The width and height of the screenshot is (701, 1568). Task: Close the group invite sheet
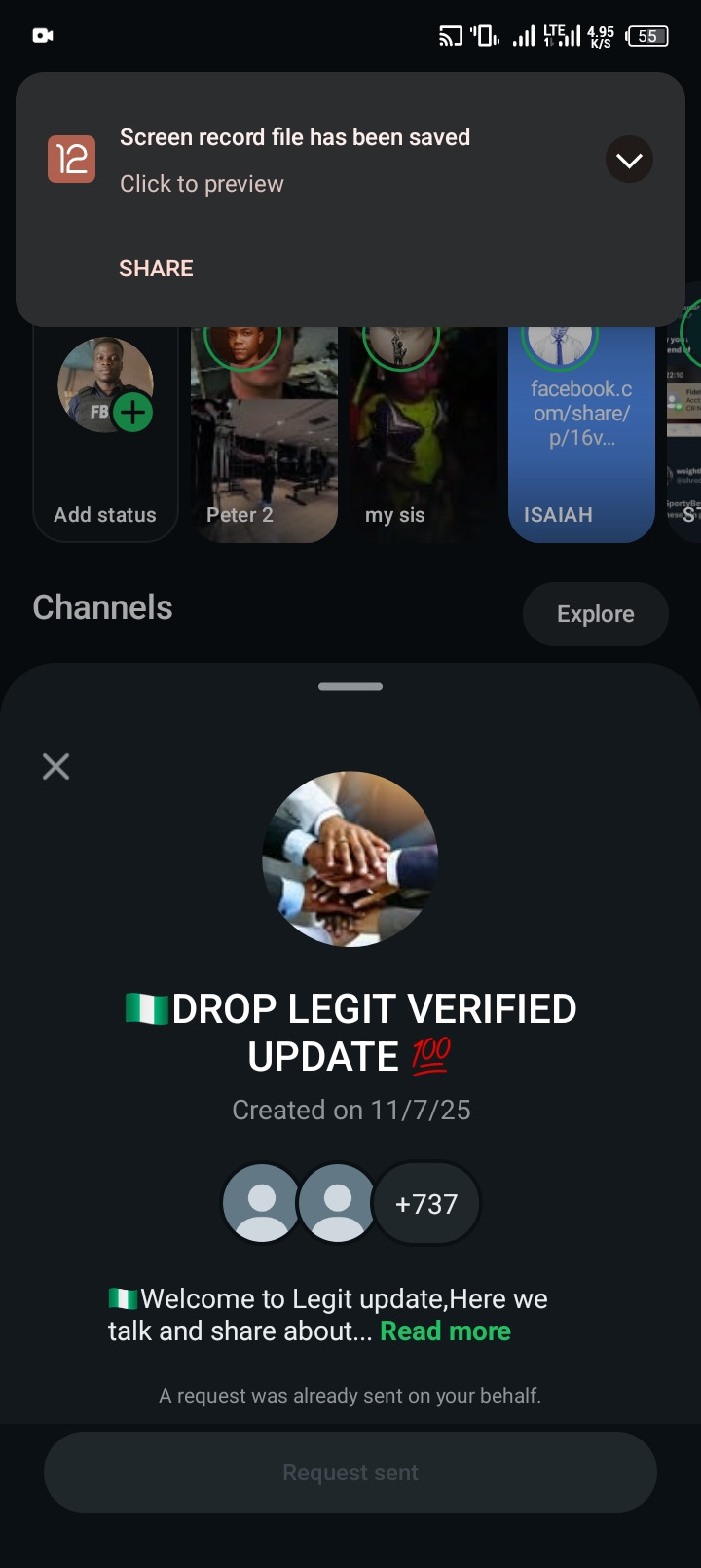[x=56, y=767]
